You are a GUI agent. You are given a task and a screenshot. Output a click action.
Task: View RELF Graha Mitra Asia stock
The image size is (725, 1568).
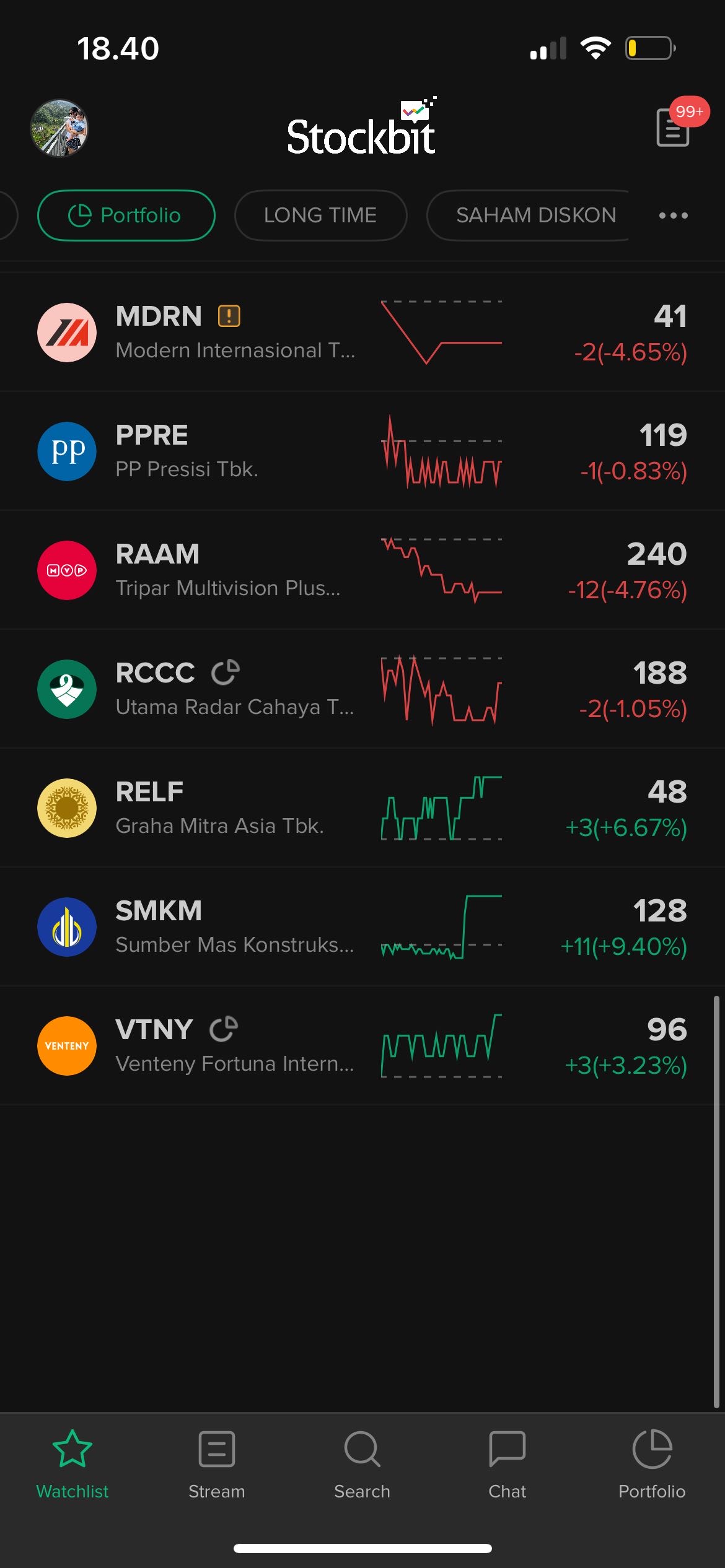[x=235, y=808]
